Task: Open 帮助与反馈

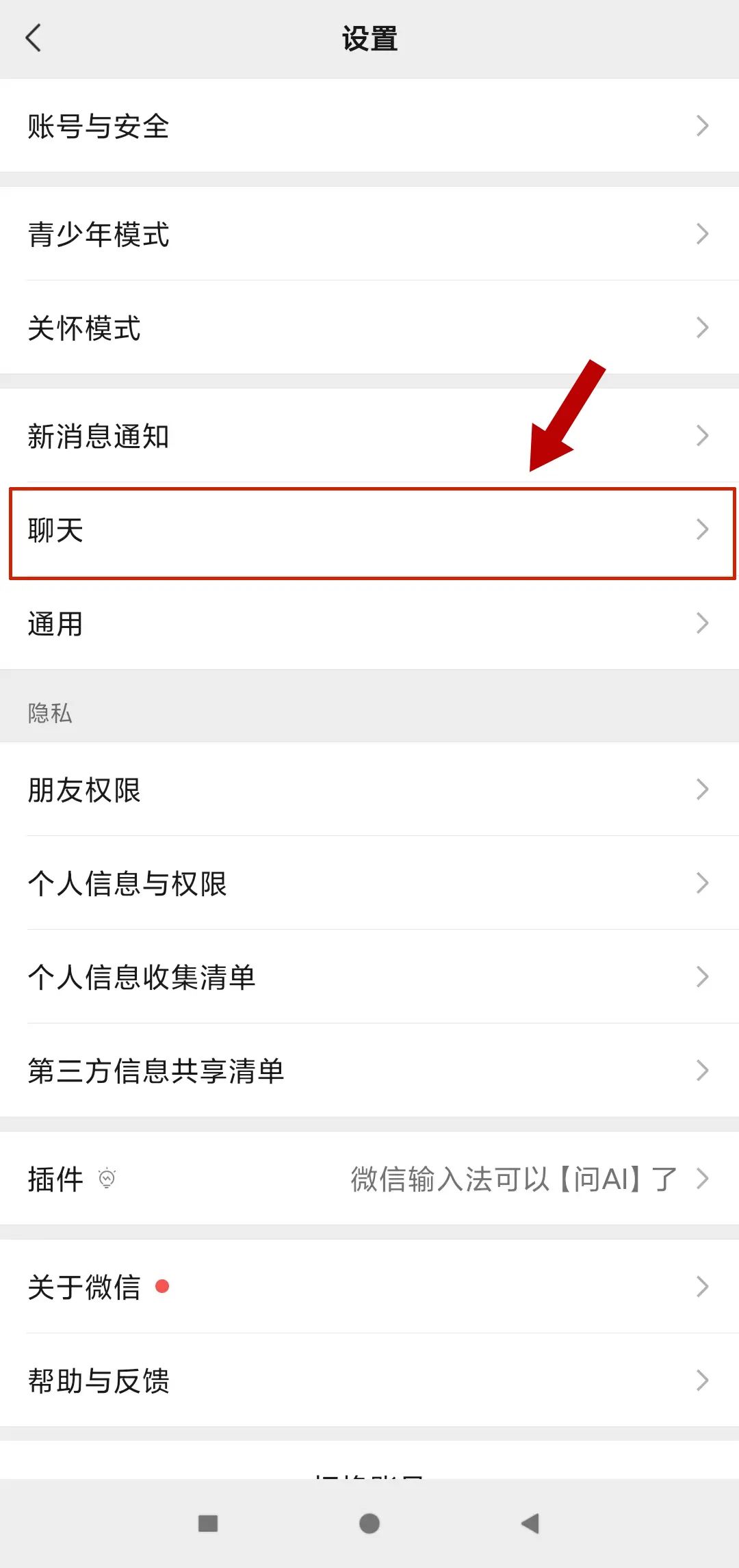Action: 369,1381
